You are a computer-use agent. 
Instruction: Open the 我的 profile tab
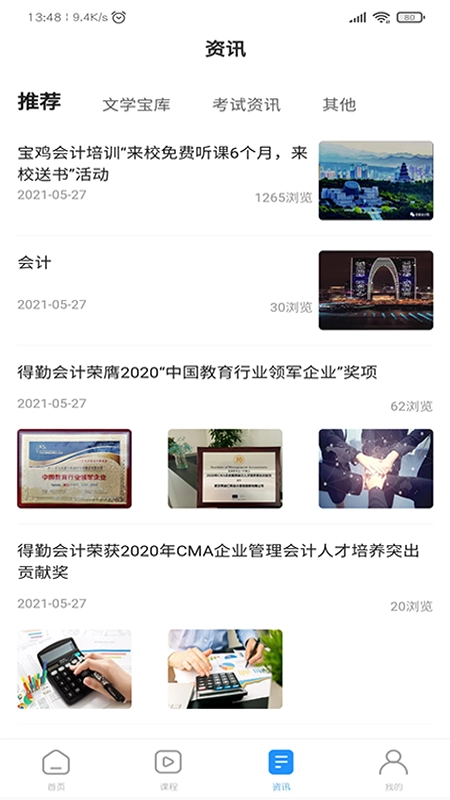393,770
